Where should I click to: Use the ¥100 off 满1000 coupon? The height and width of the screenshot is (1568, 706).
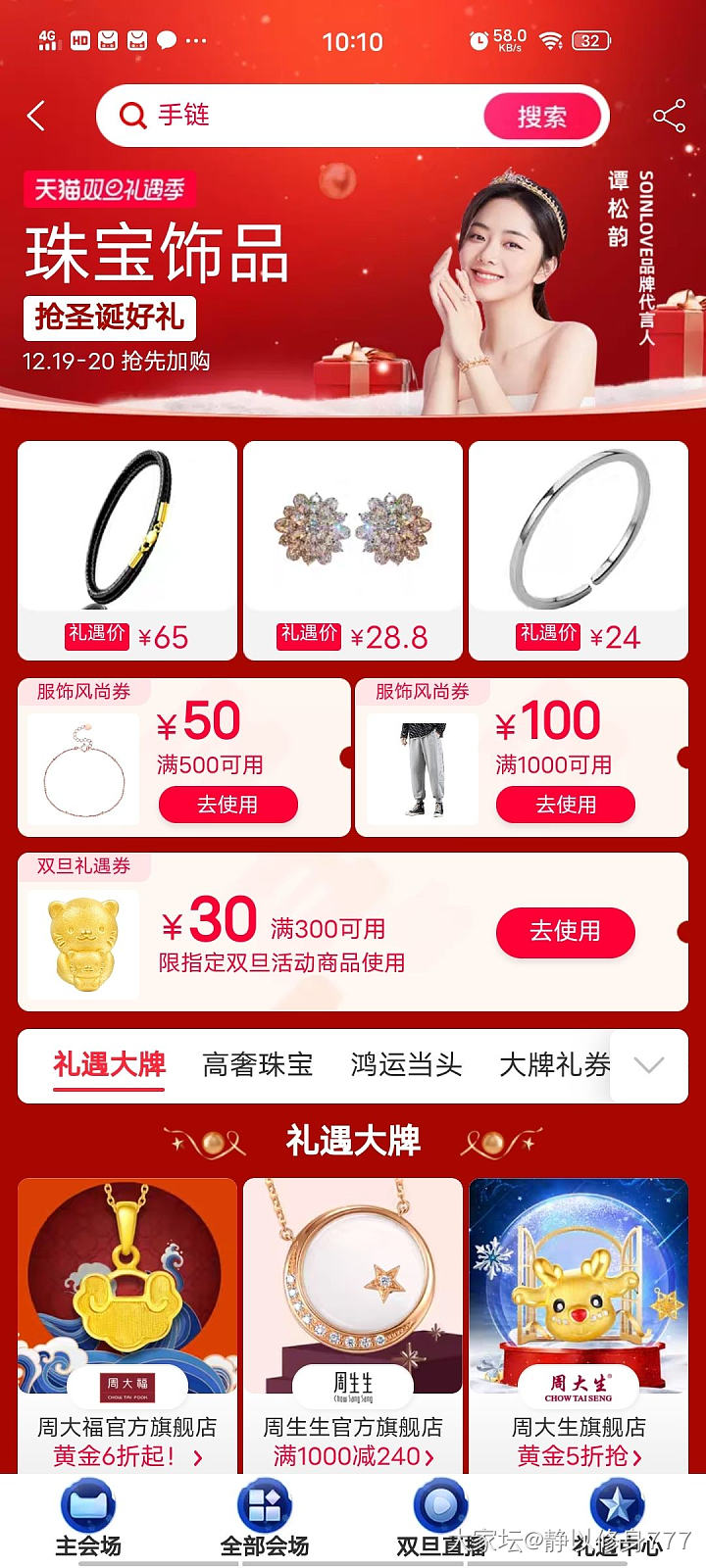[566, 805]
